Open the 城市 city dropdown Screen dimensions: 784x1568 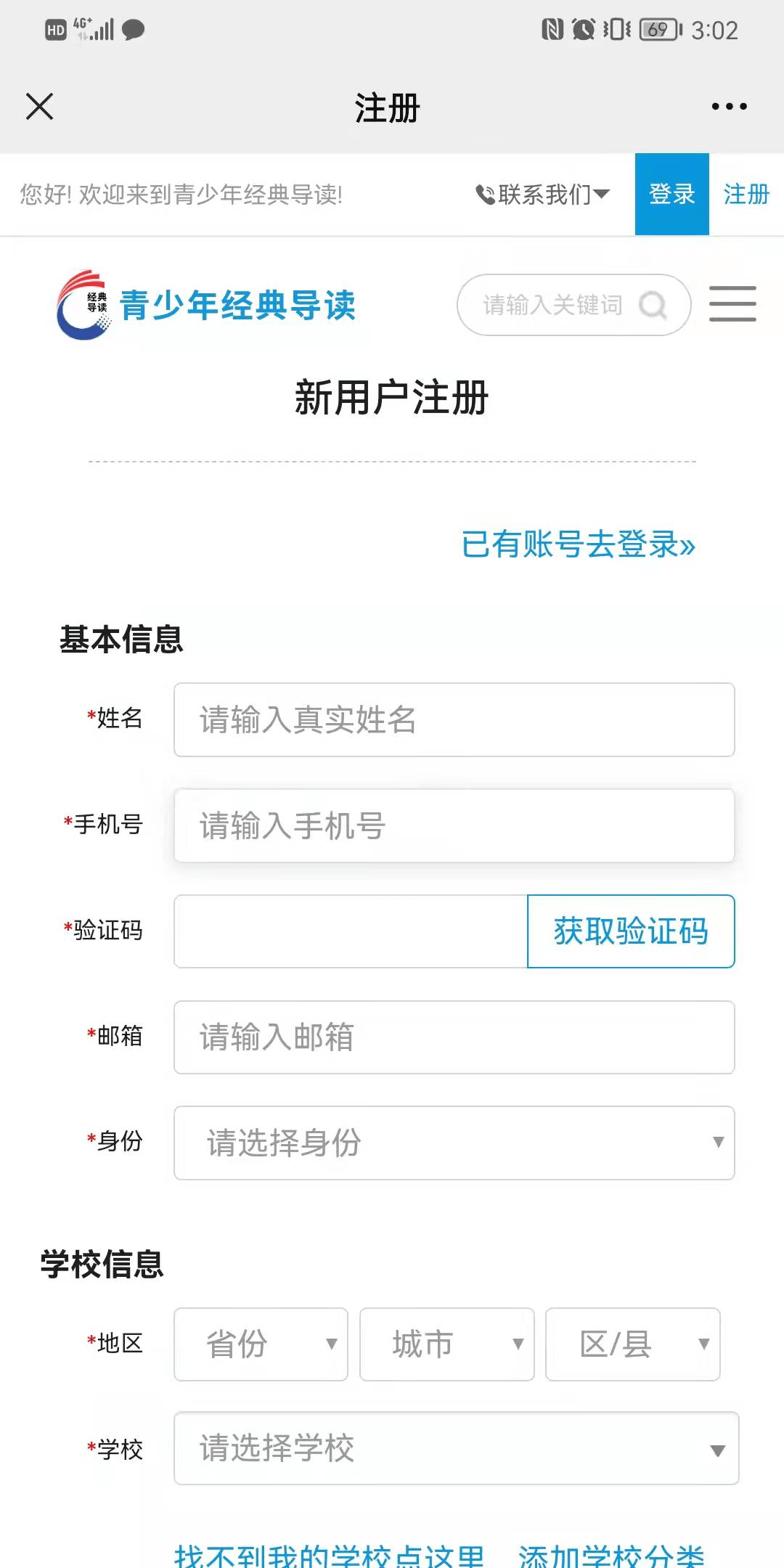point(446,1344)
